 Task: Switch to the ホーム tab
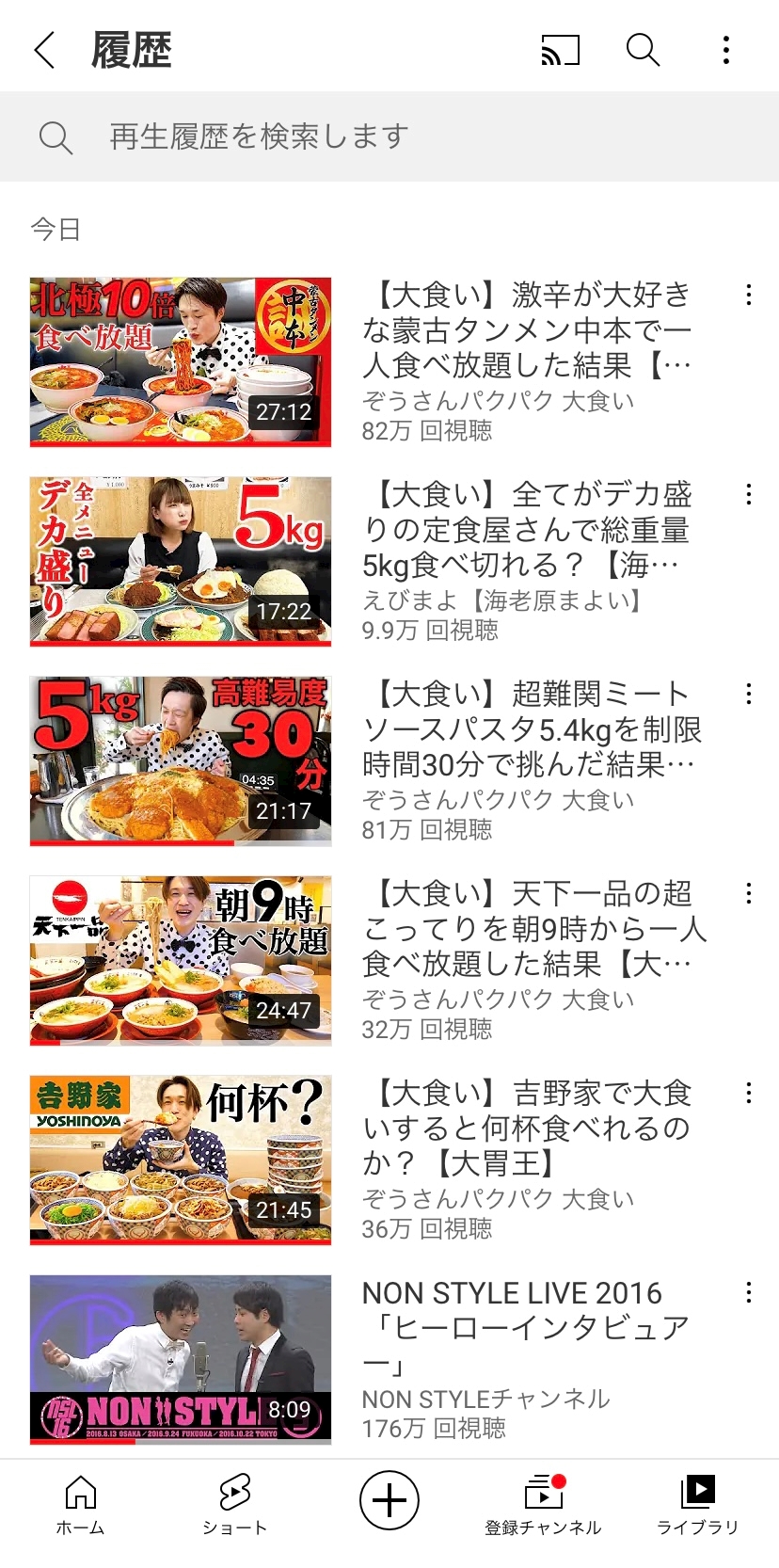tap(80, 1506)
